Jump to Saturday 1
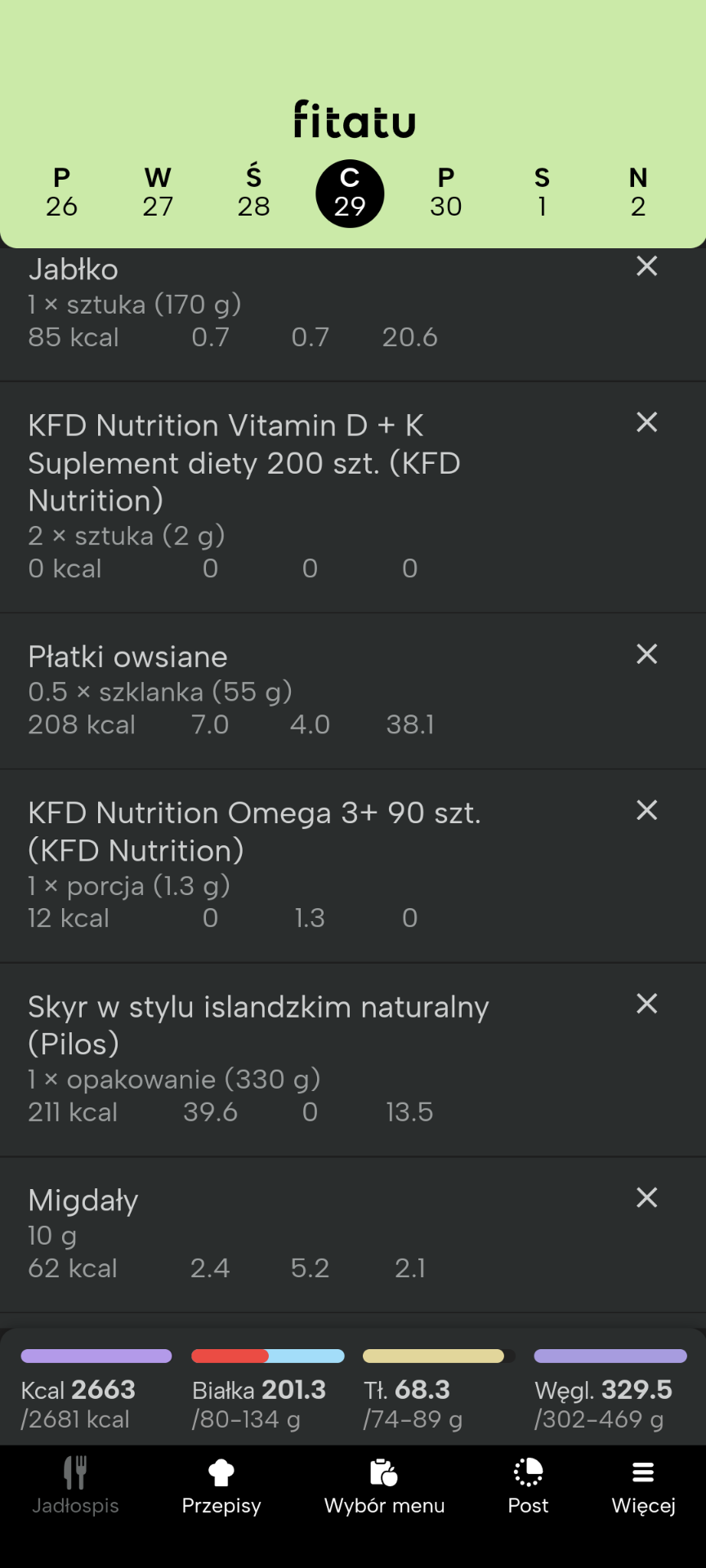The image size is (706, 1568). (542, 193)
